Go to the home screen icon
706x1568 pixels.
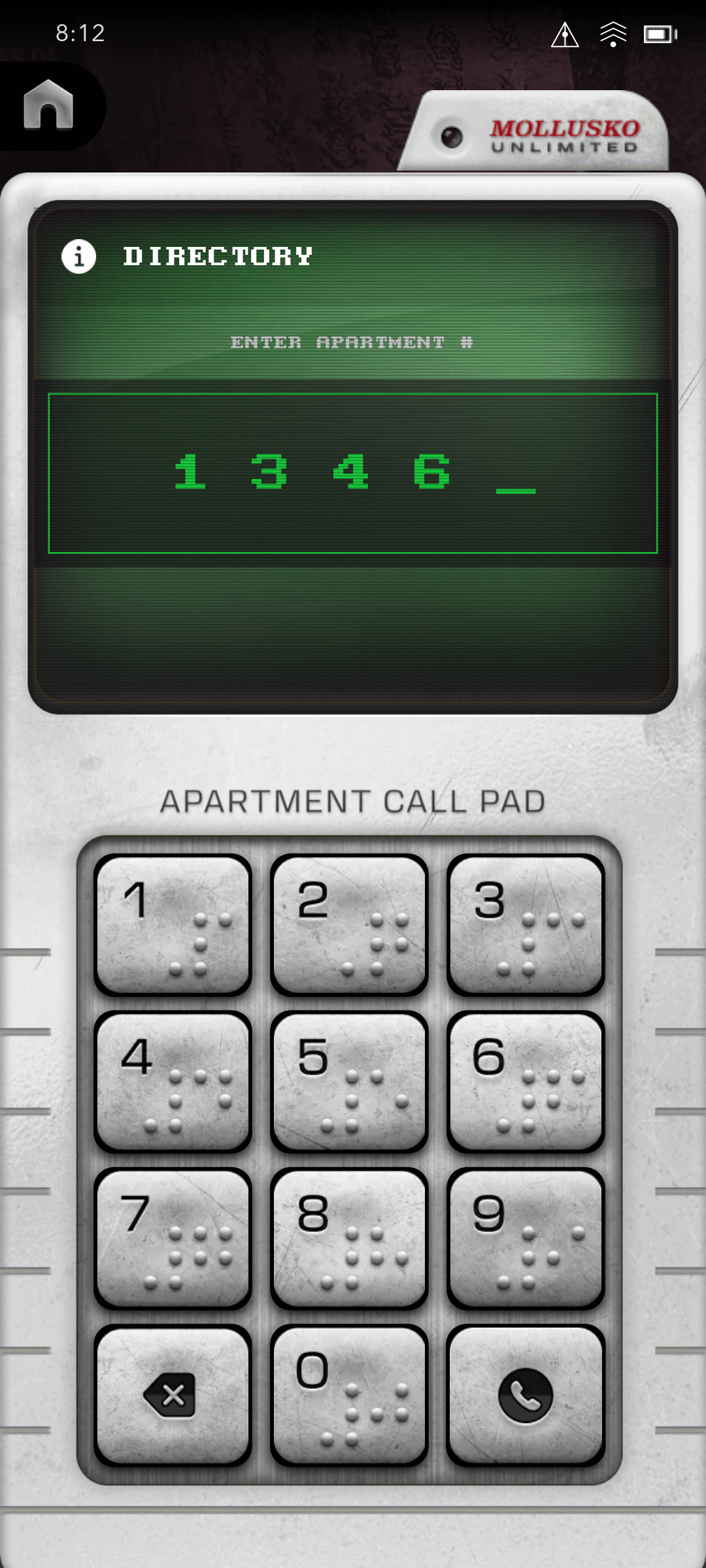click(x=48, y=106)
